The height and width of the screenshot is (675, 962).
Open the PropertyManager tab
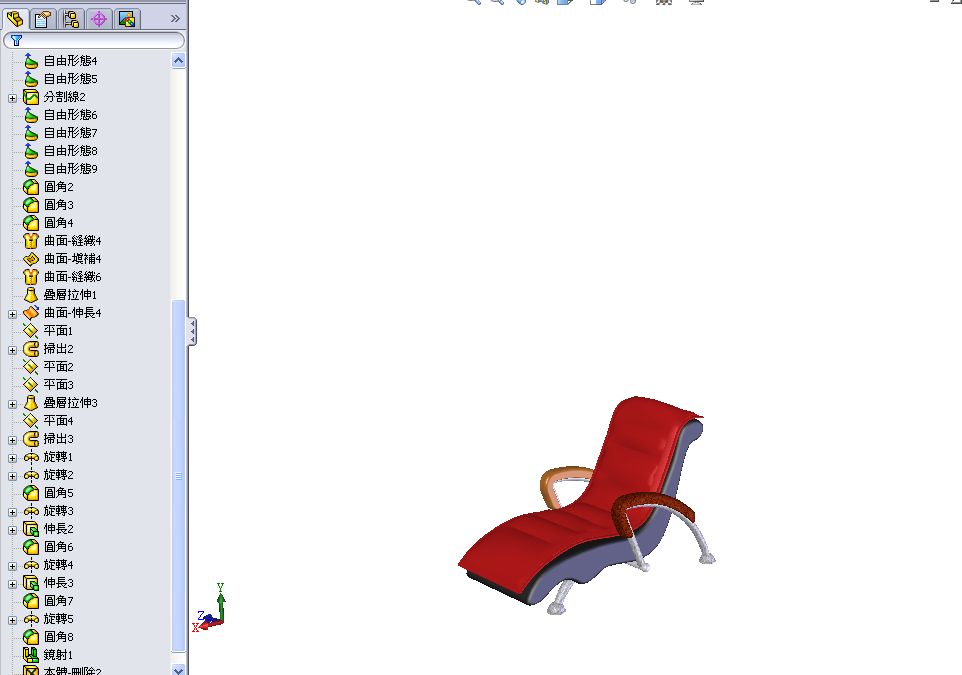coord(43,19)
